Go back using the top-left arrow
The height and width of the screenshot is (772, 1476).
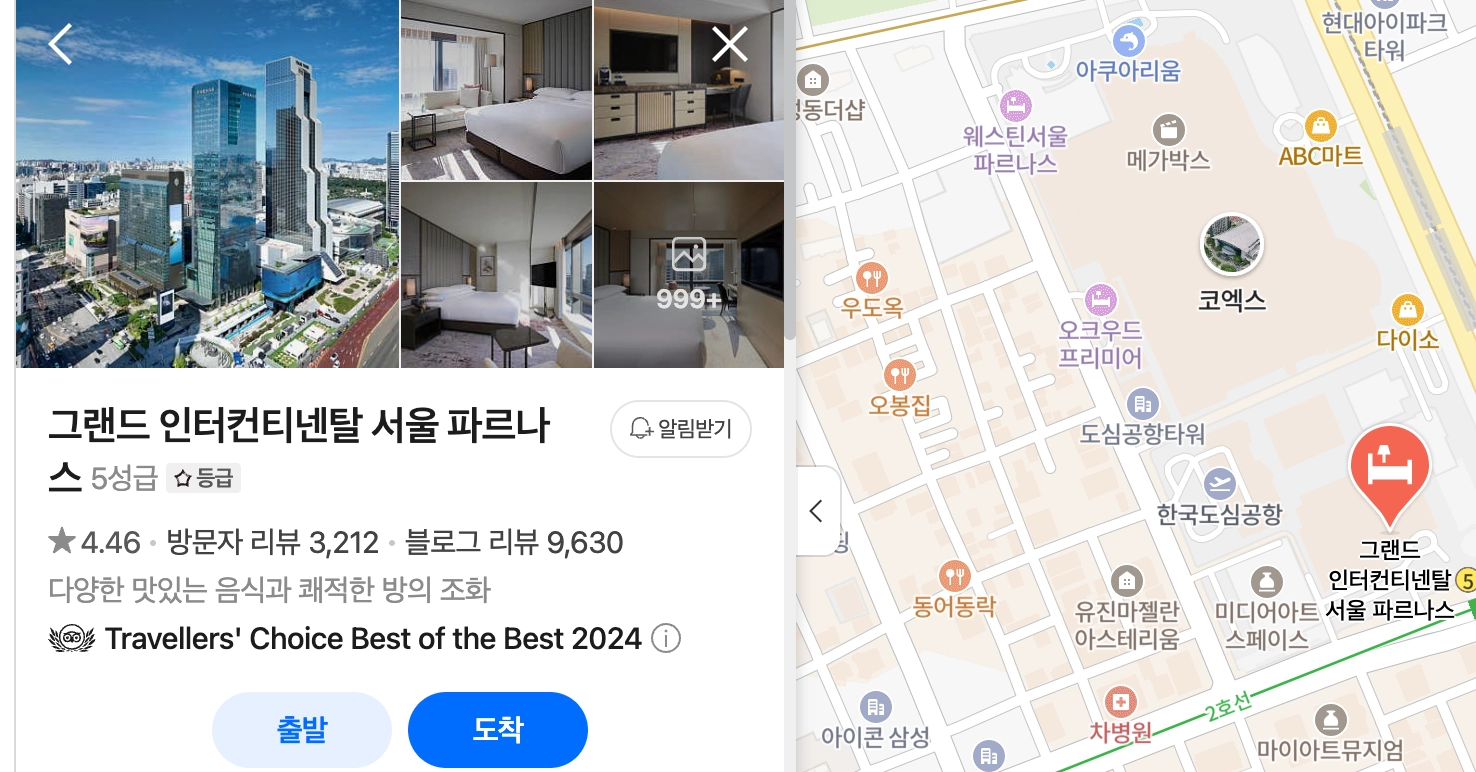(x=61, y=44)
